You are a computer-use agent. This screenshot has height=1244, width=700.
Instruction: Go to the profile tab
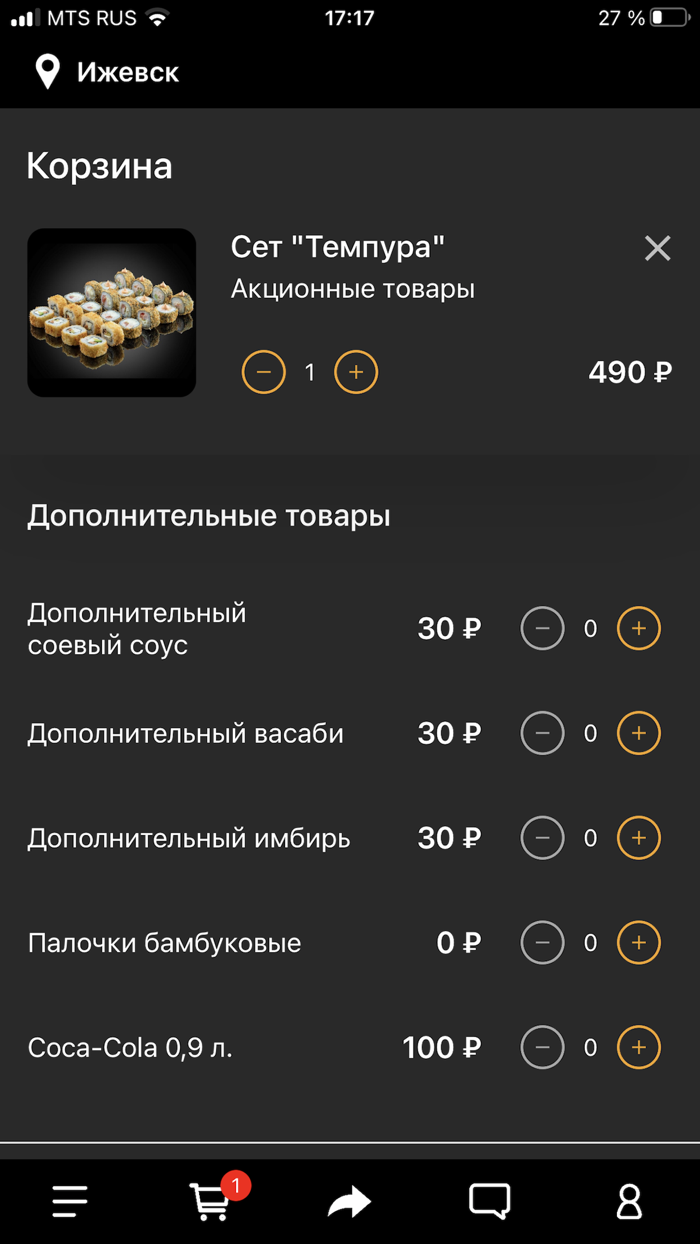point(629,1201)
